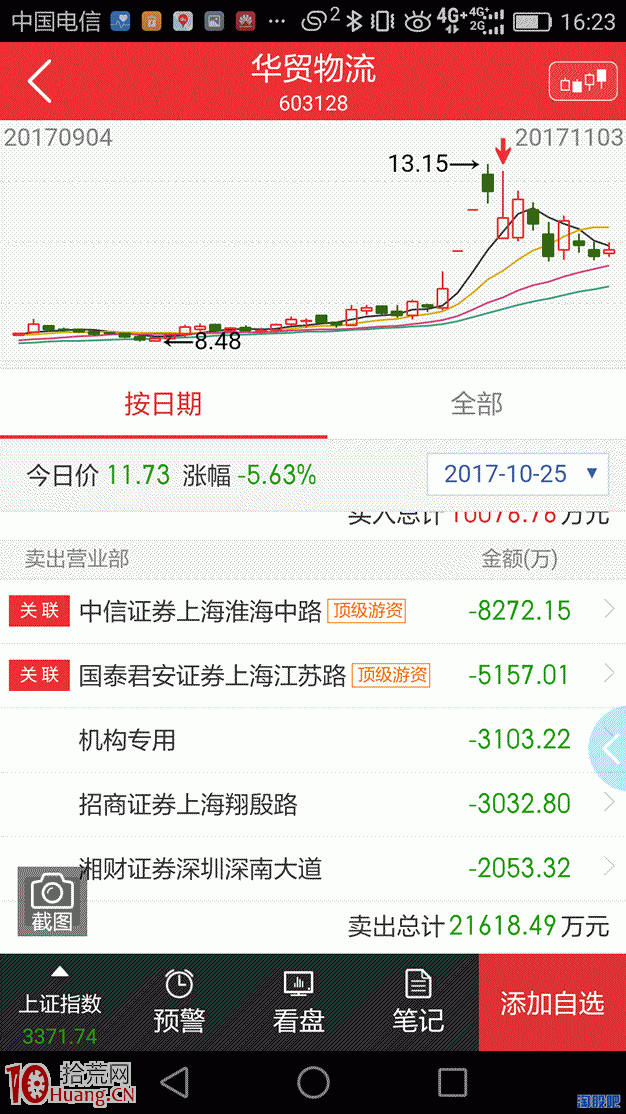Open the 2017-10-25 date dropdown

(x=517, y=474)
